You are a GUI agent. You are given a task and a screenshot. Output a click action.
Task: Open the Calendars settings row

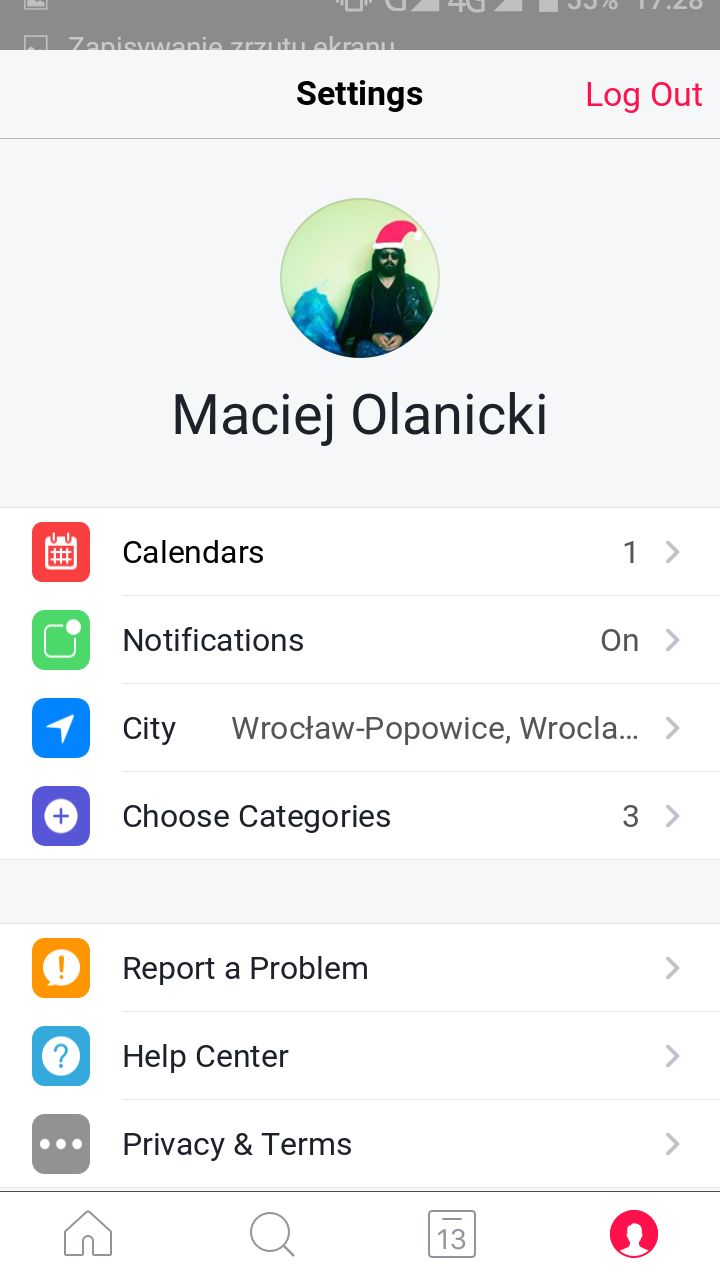point(360,552)
